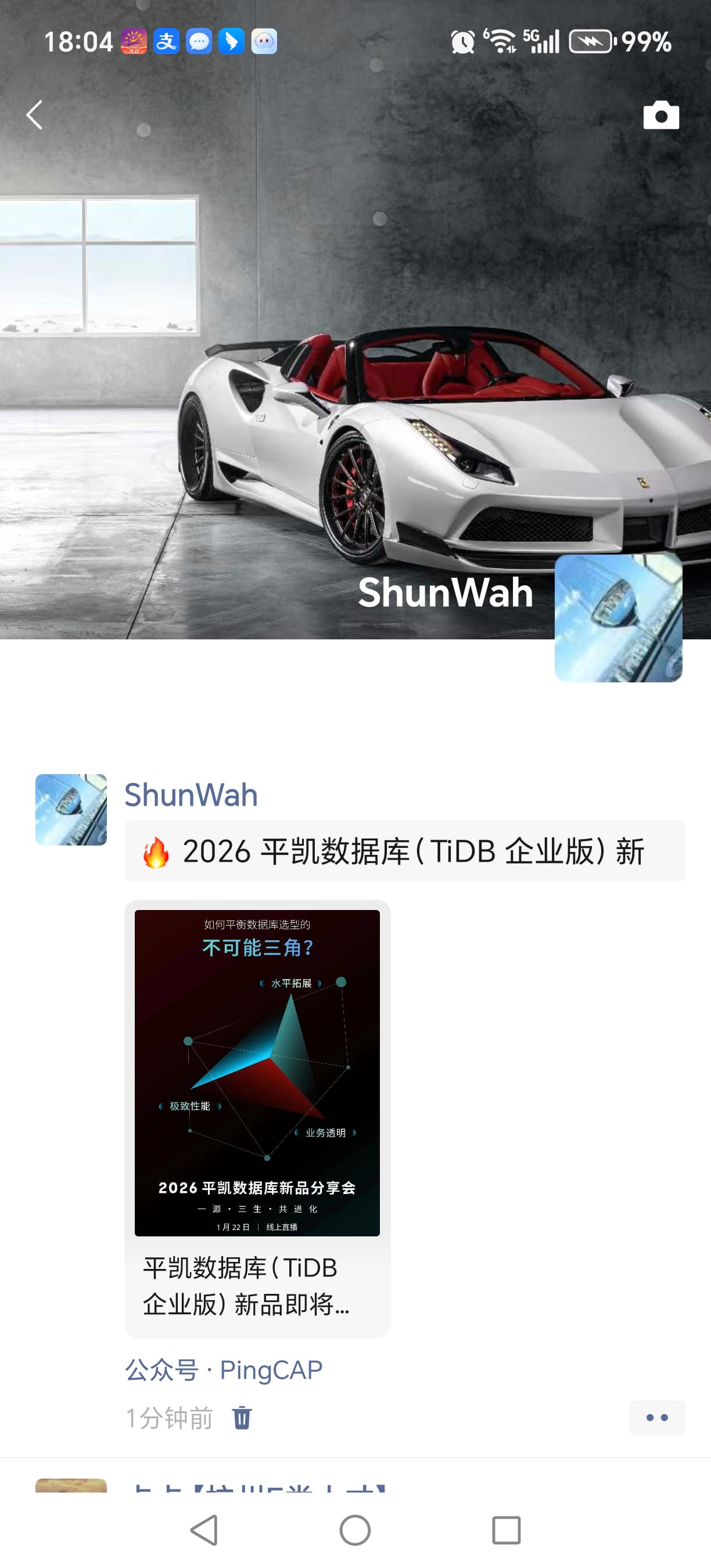Tap the system home button
This screenshot has height=1568, width=711.
(x=355, y=1530)
